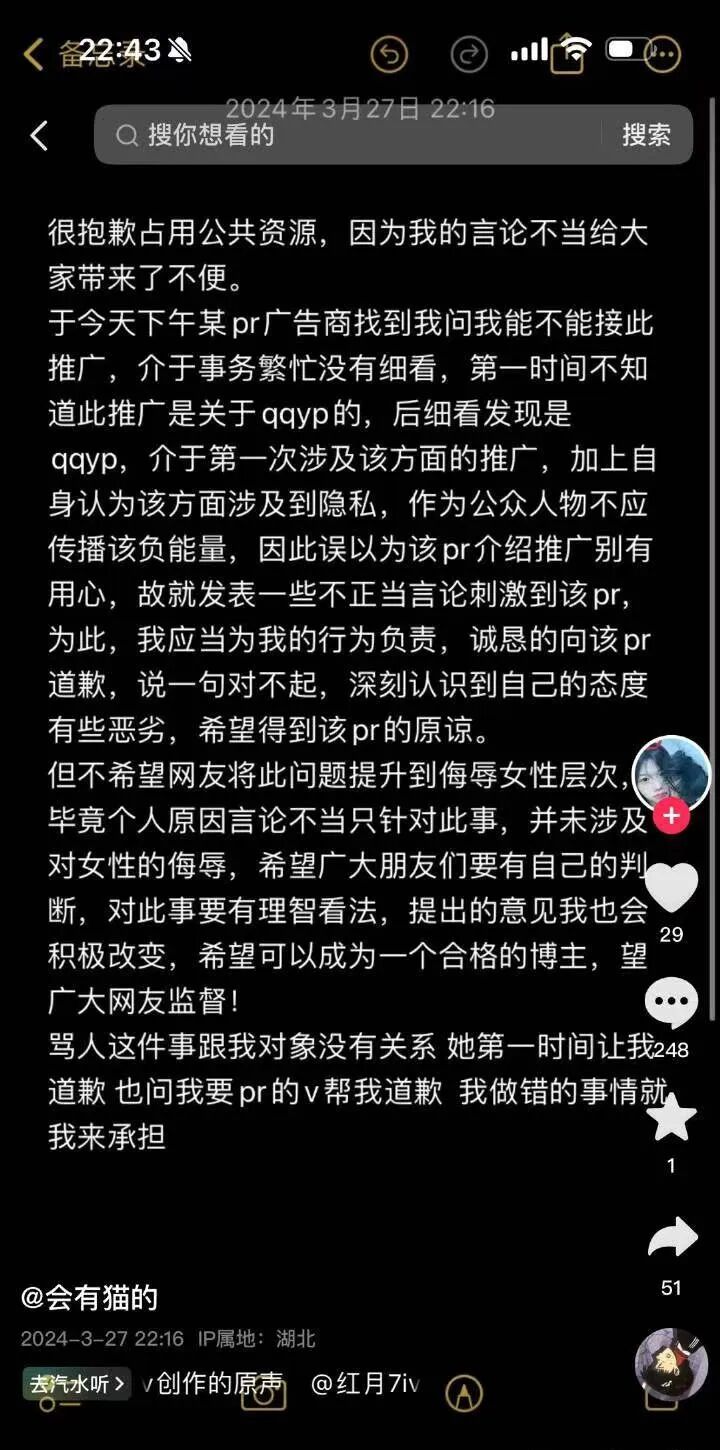Image resolution: width=720 pixels, height=1450 pixels.
Task: Open the @会有猫的 username profile
Action: pyautogui.click(x=90, y=1298)
